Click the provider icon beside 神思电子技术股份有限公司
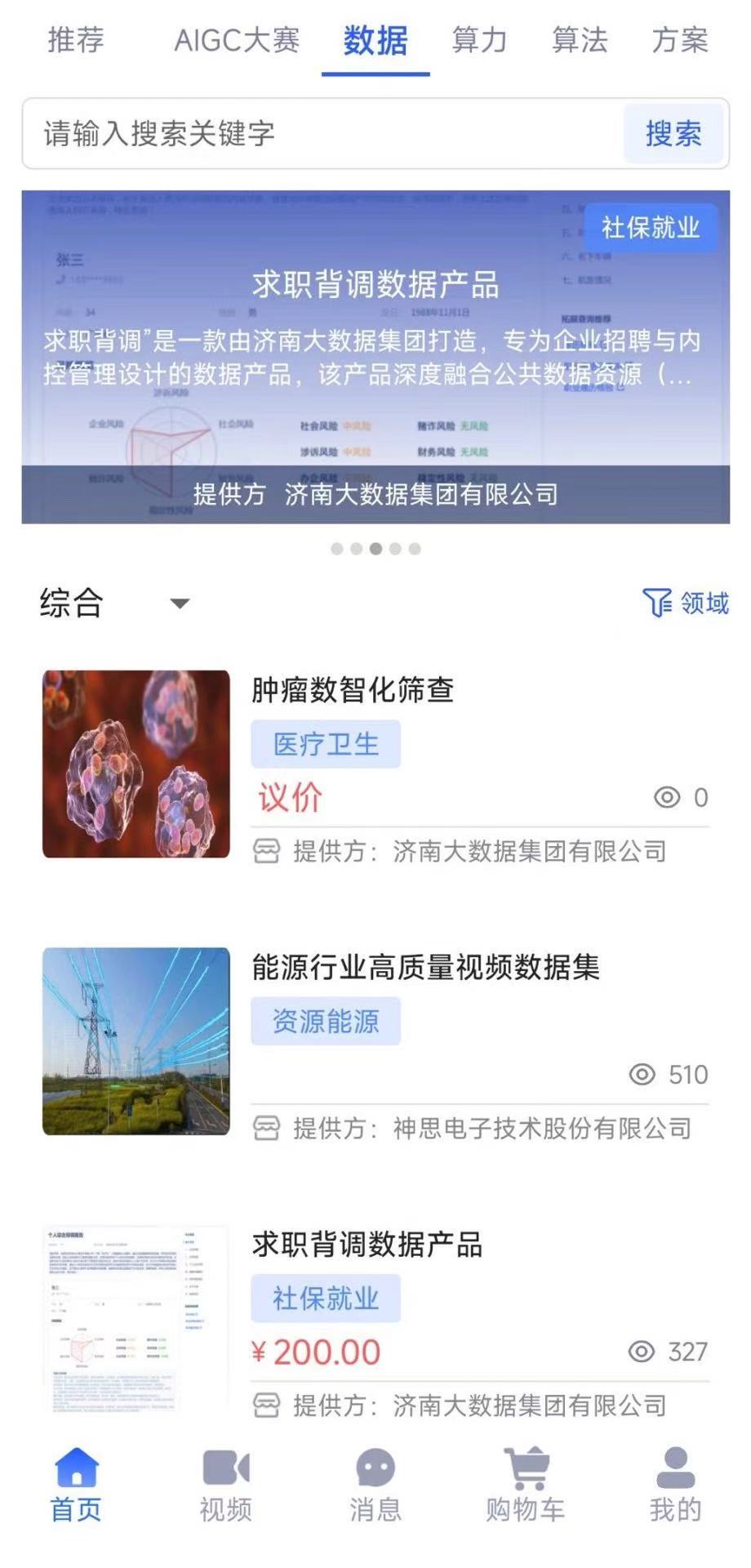Image resolution: width=751 pixels, height=1568 pixels. pyautogui.click(x=268, y=1128)
